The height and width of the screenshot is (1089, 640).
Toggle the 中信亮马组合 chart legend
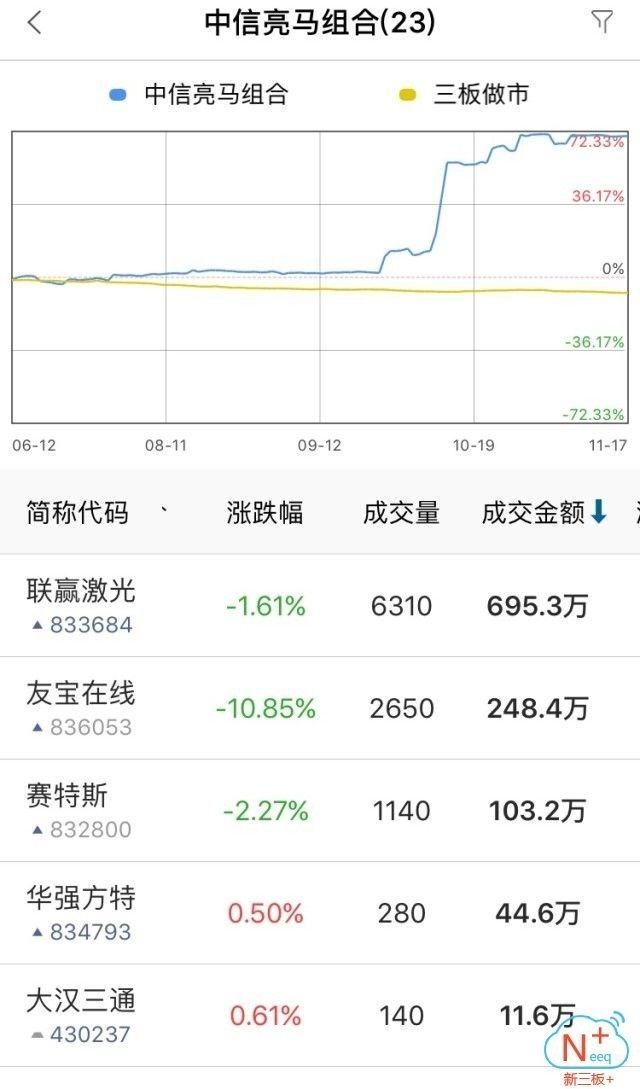point(200,95)
